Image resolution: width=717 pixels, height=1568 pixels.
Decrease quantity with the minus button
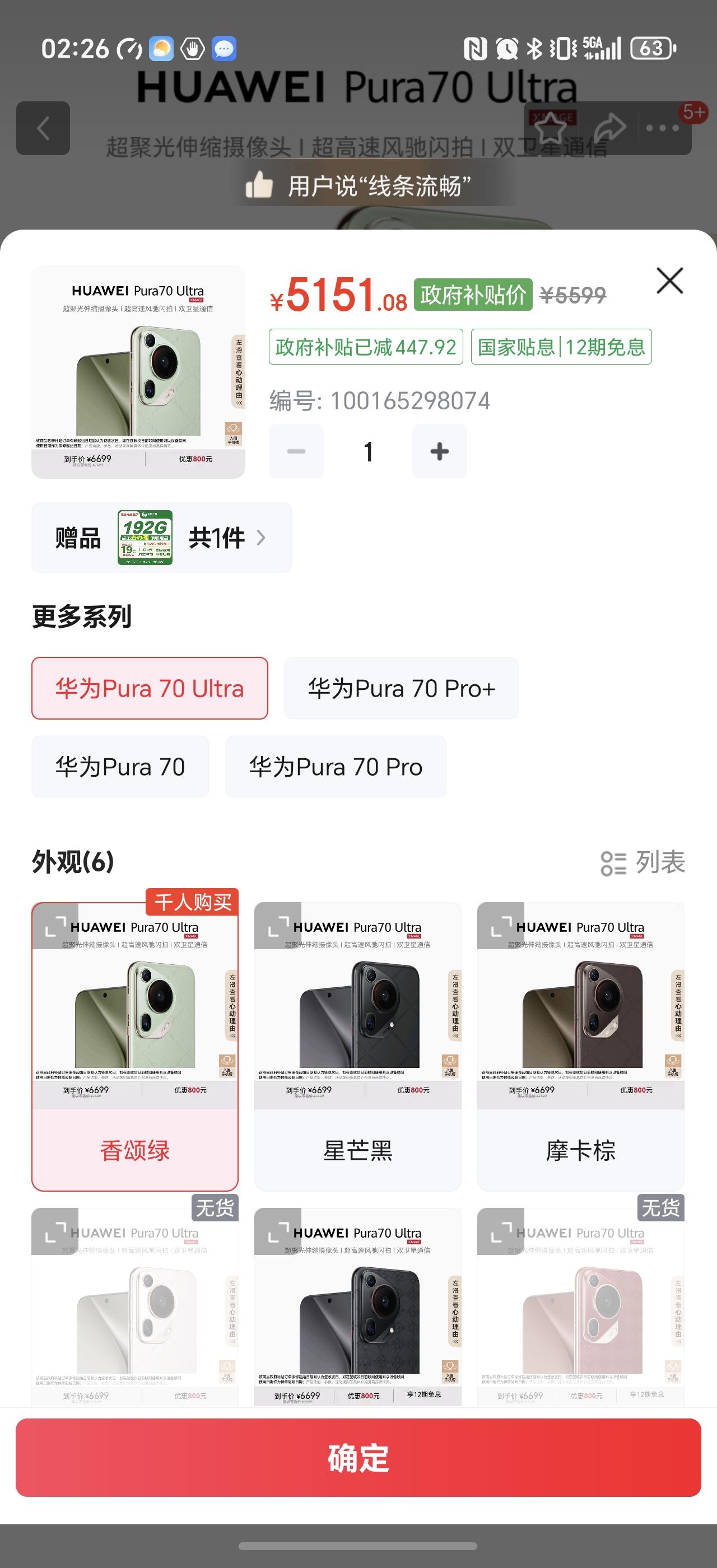coord(296,451)
